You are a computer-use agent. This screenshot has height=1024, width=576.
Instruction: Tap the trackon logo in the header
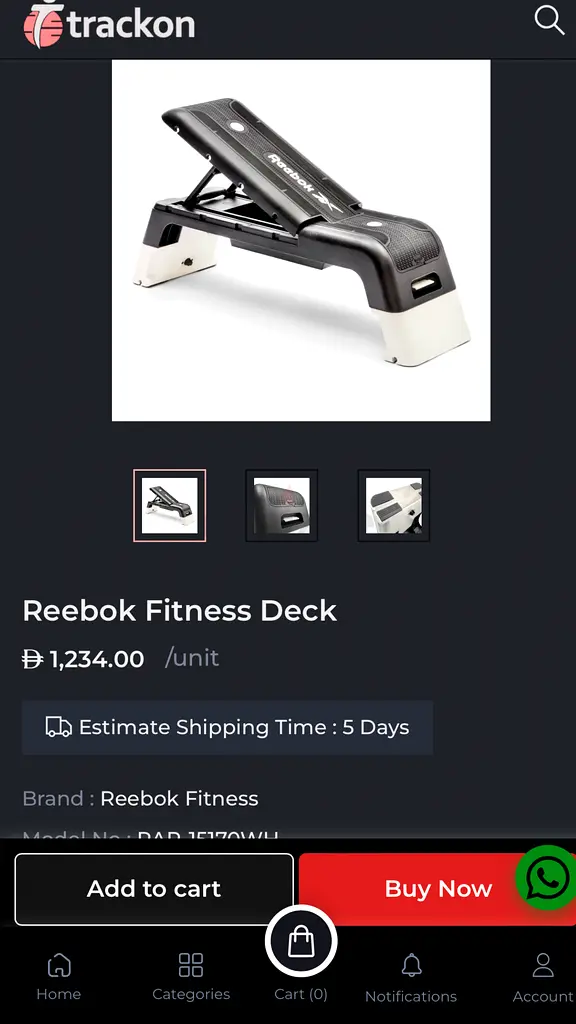109,24
